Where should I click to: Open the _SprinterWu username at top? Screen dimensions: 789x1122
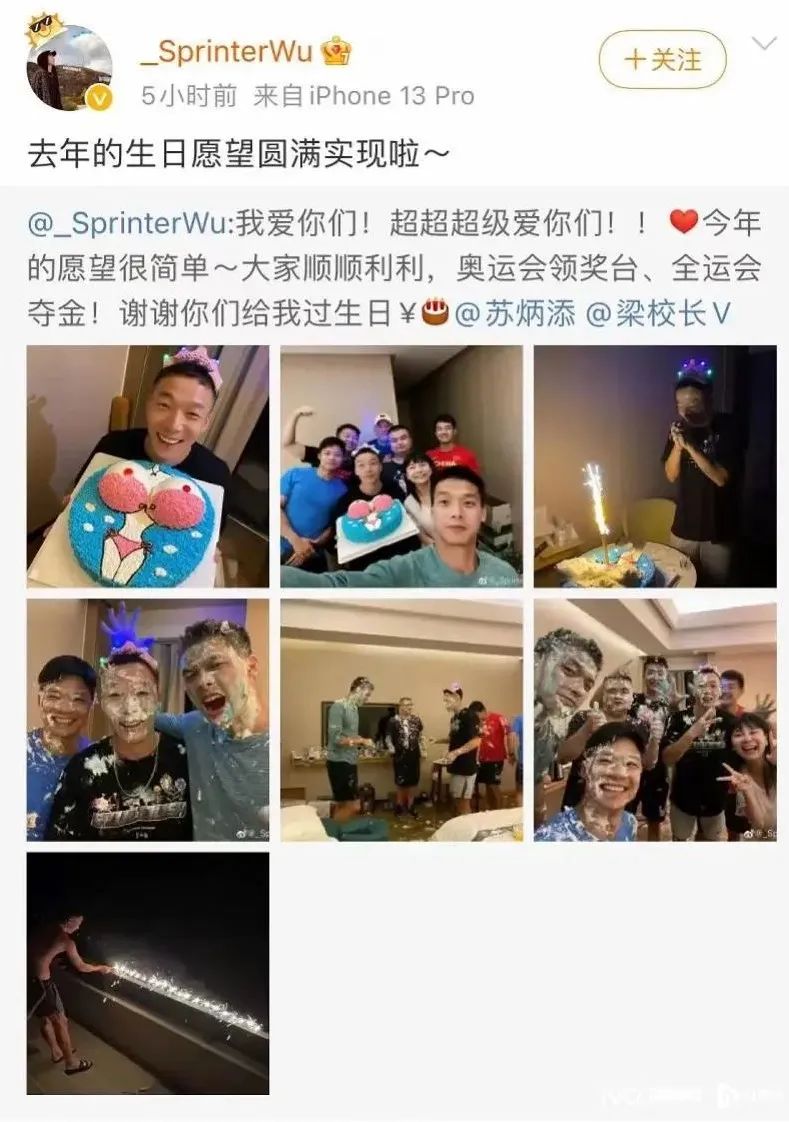pyautogui.click(x=235, y=50)
